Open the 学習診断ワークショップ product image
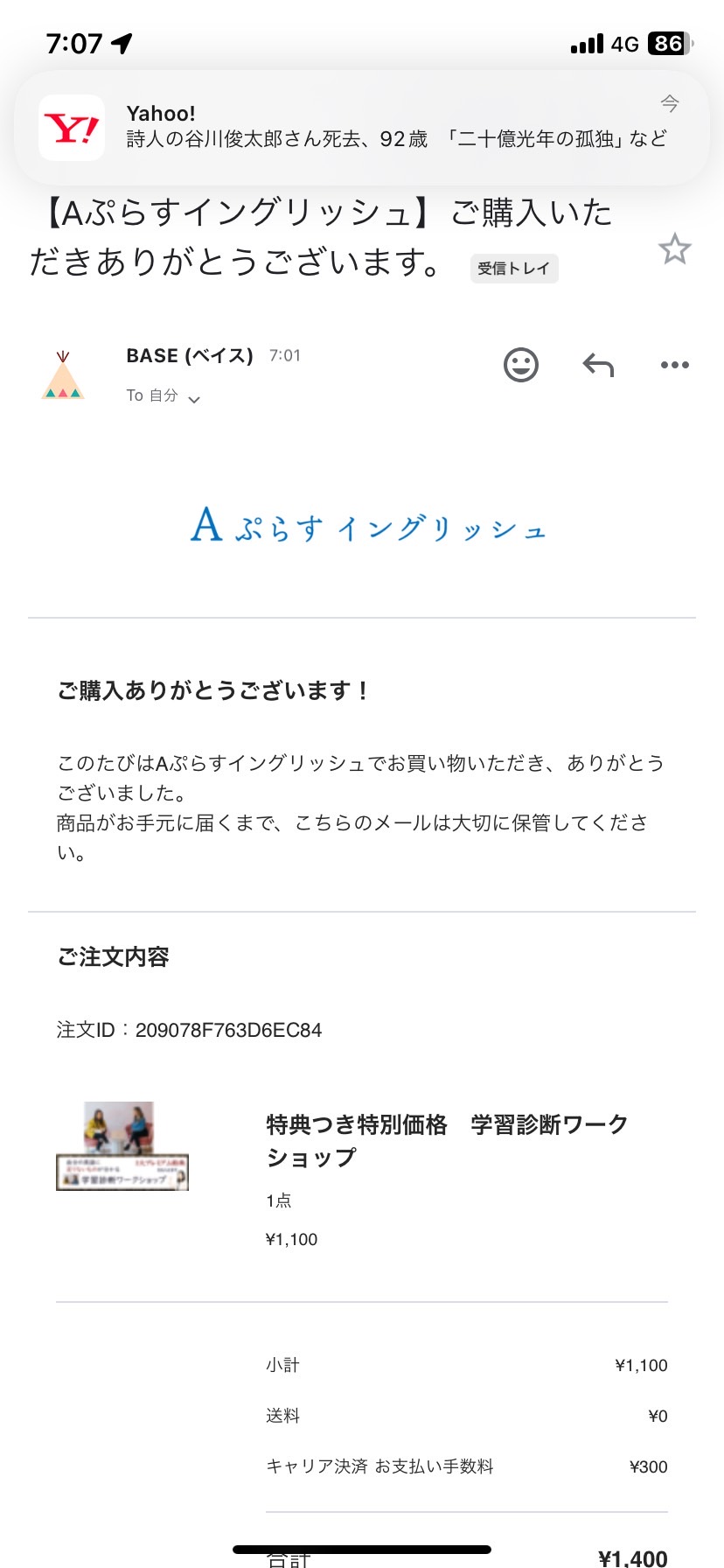 tap(122, 1146)
